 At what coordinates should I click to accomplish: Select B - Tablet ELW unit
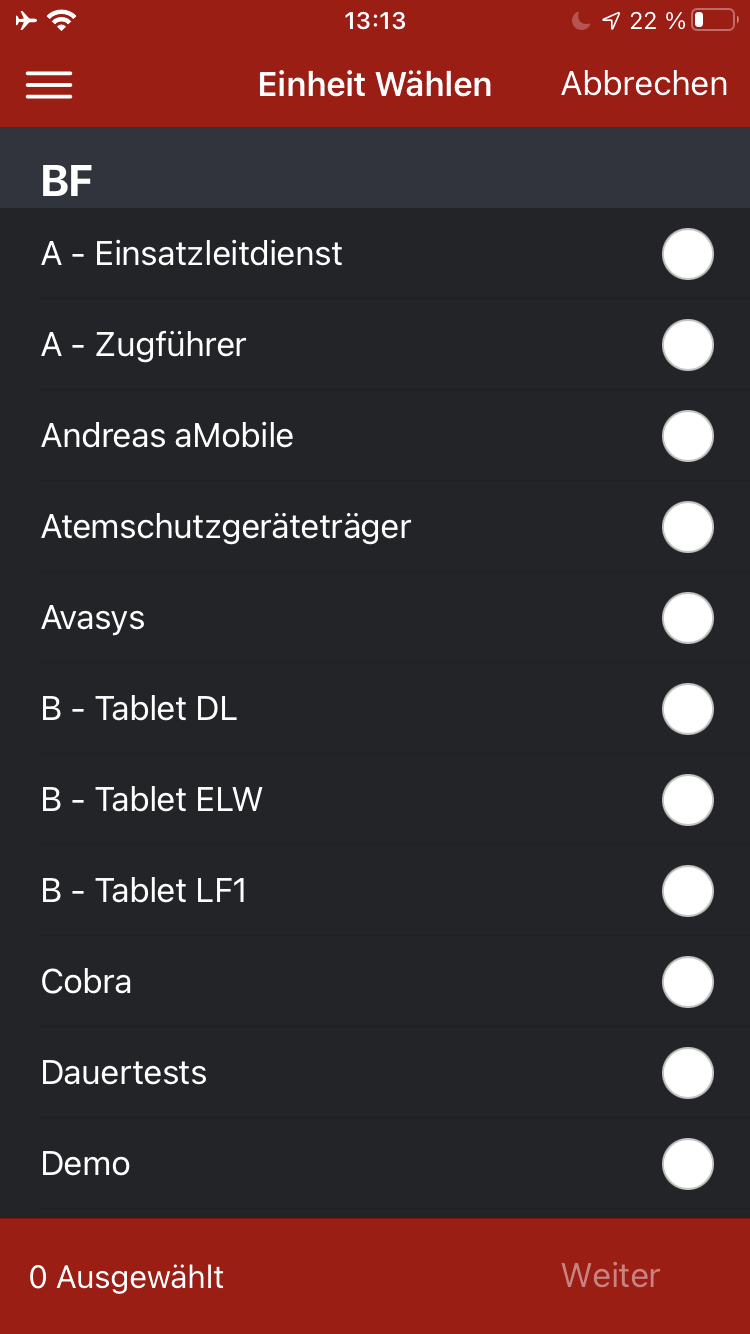point(687,800)
